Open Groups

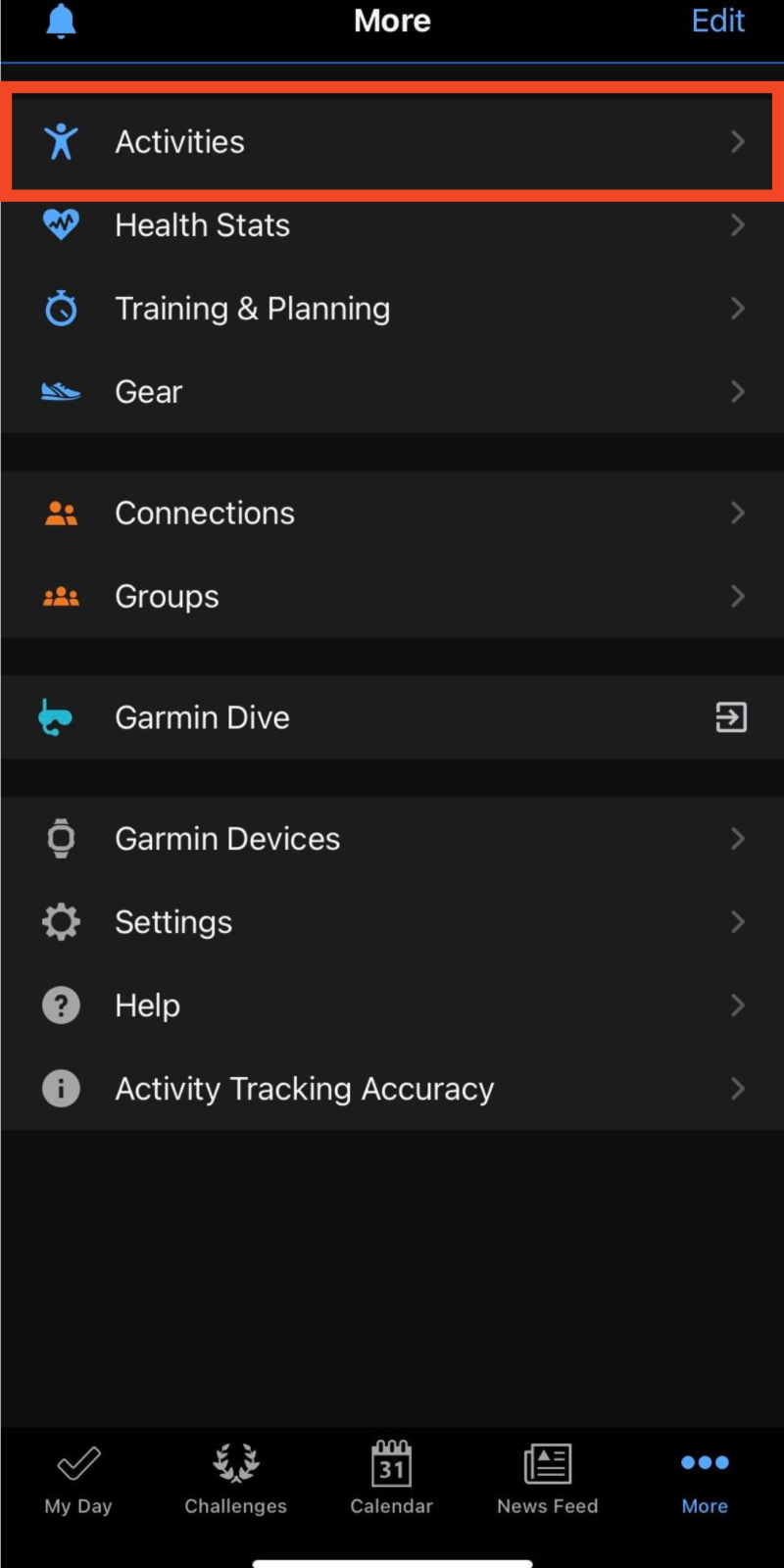pyautogui.click(x=392, y=596)
